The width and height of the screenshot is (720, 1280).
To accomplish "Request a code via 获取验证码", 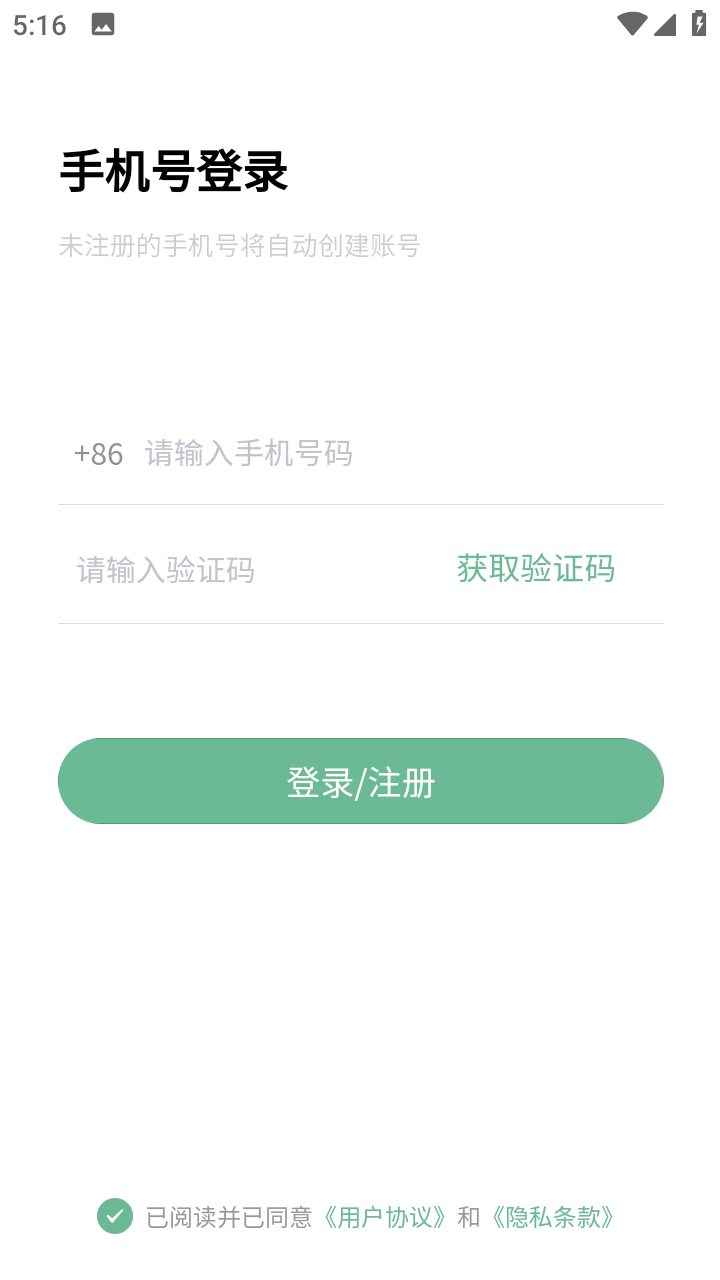I will pyautogui.click(x=536, y=569).
